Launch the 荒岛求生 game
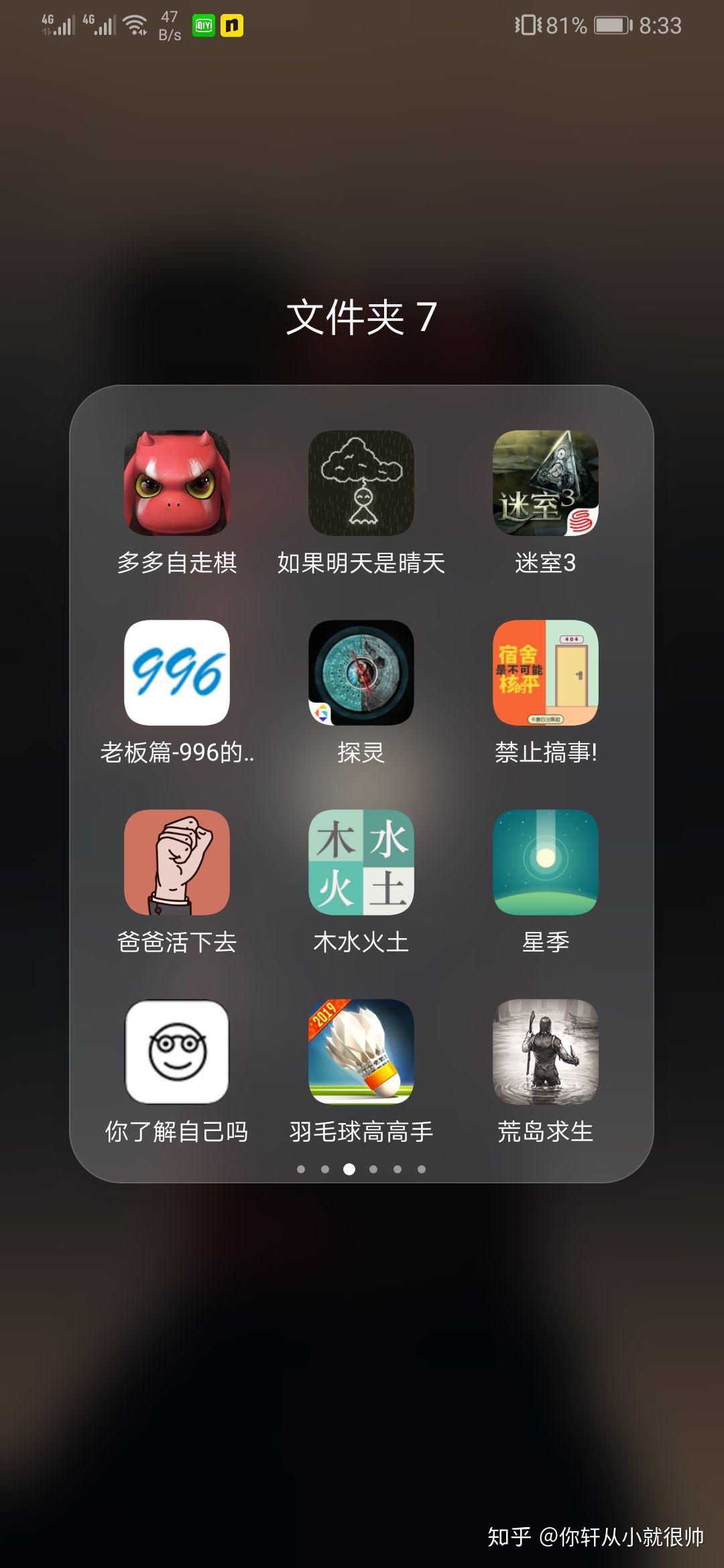Image resolution: width=724 pixels, height=1568 pixels. coord(546,1052)
